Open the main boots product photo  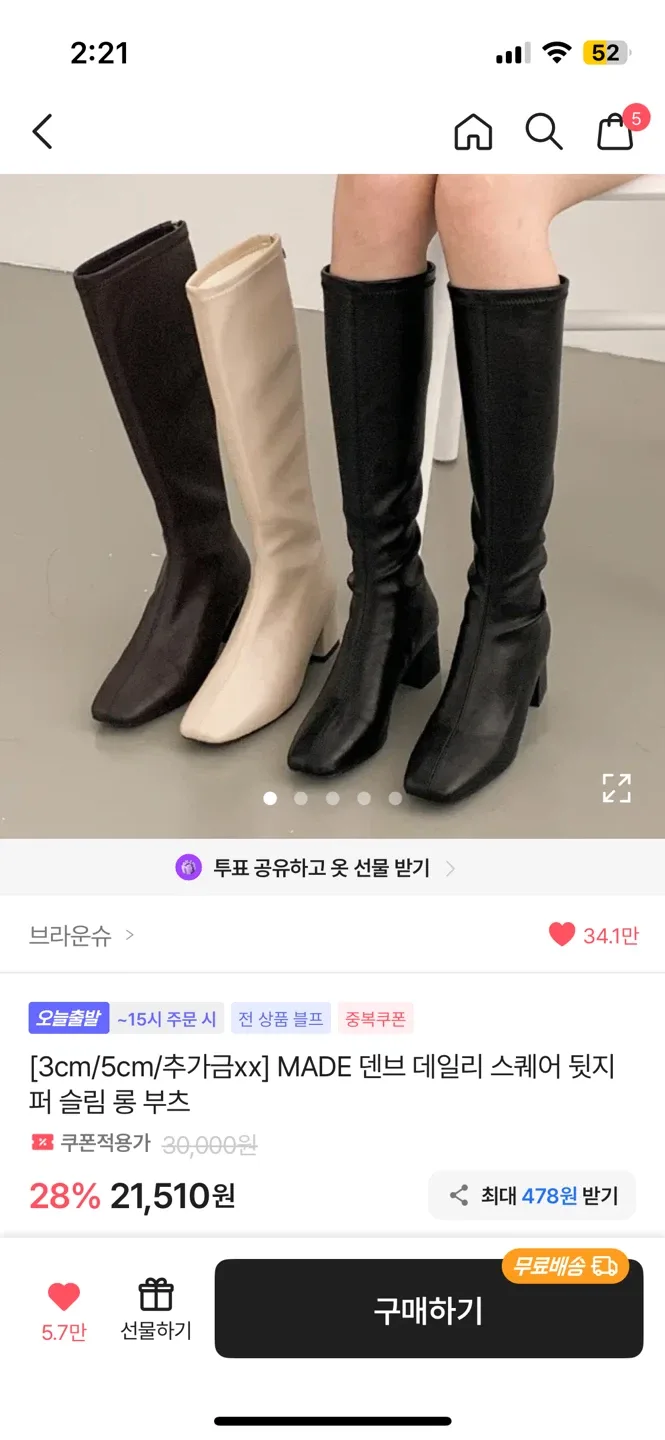[332, 506]
